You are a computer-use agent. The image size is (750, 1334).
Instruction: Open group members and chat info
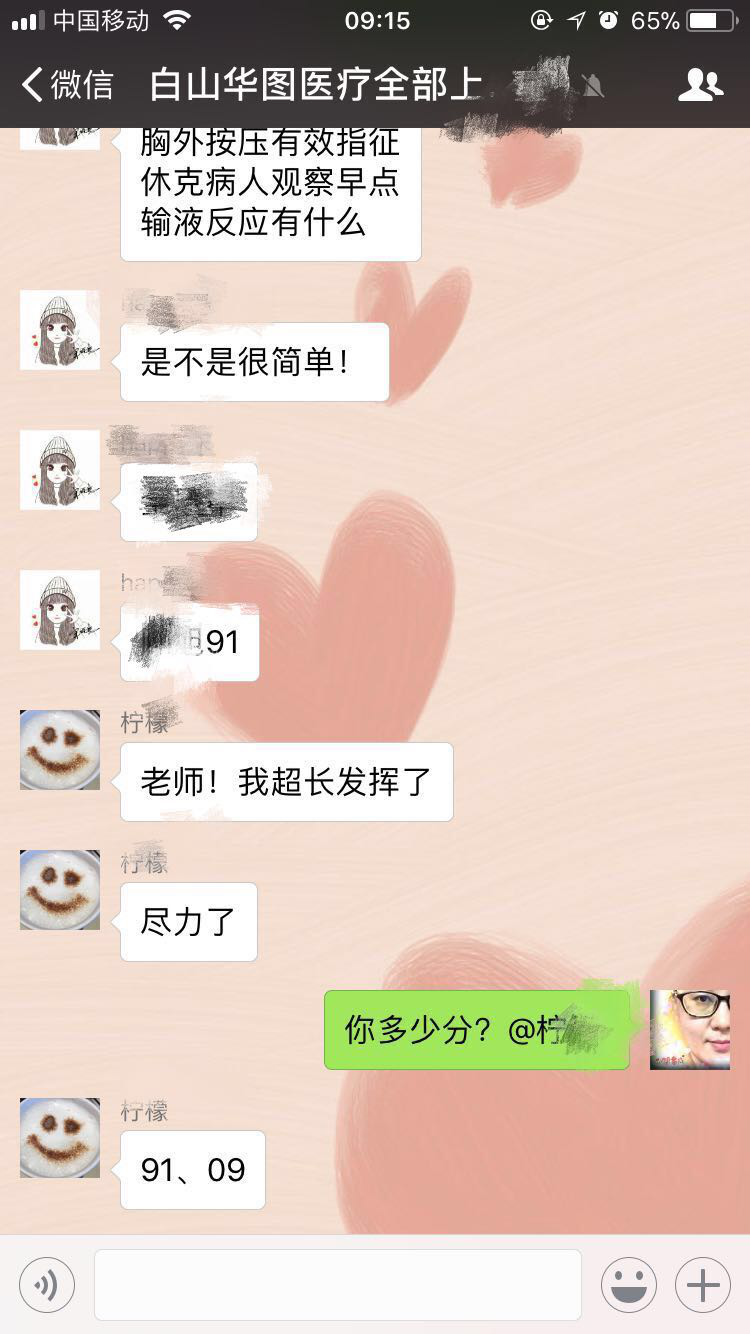pyautogui.click(x=700, y=85)
